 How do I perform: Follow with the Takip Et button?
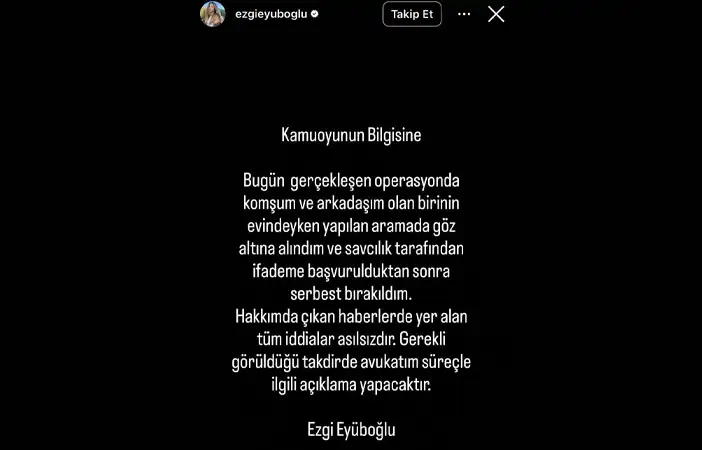(x=411, y=14)
